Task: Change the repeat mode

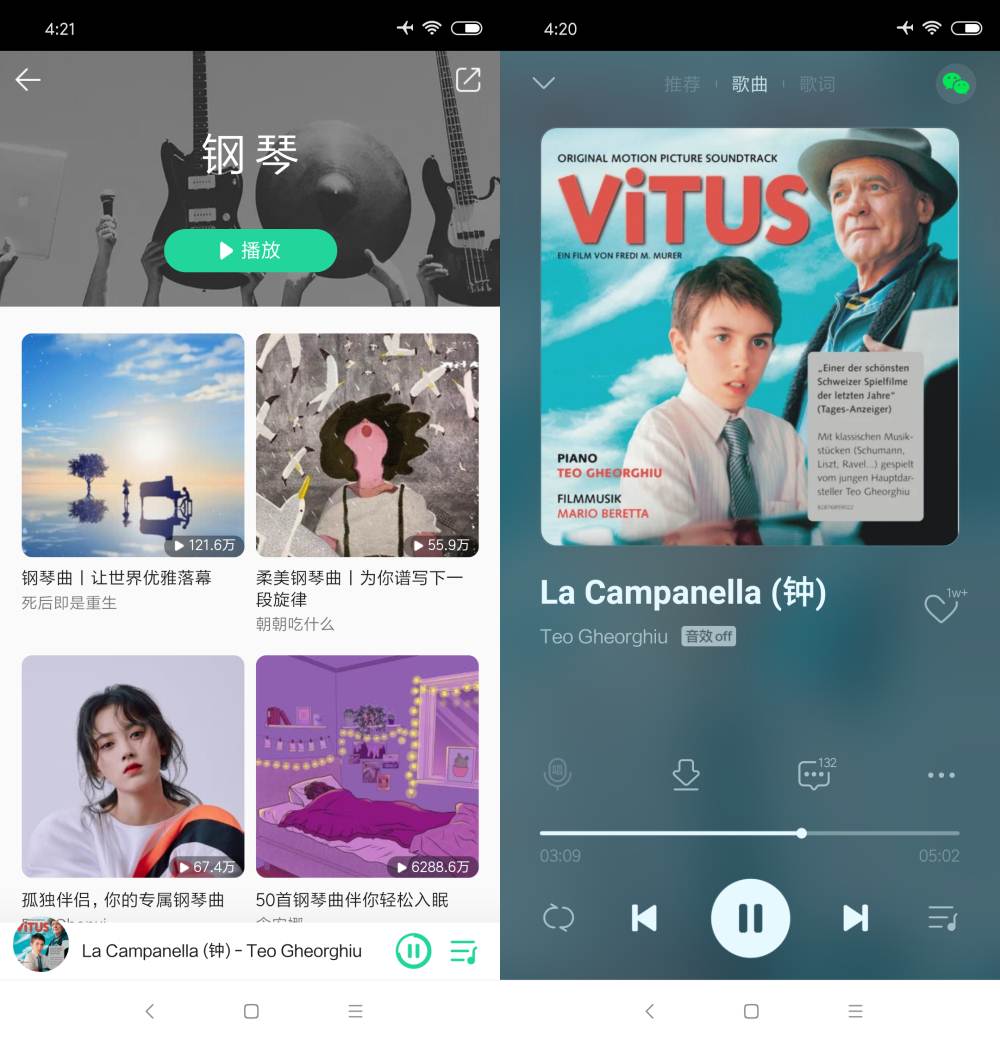Action: pos(558,918)
